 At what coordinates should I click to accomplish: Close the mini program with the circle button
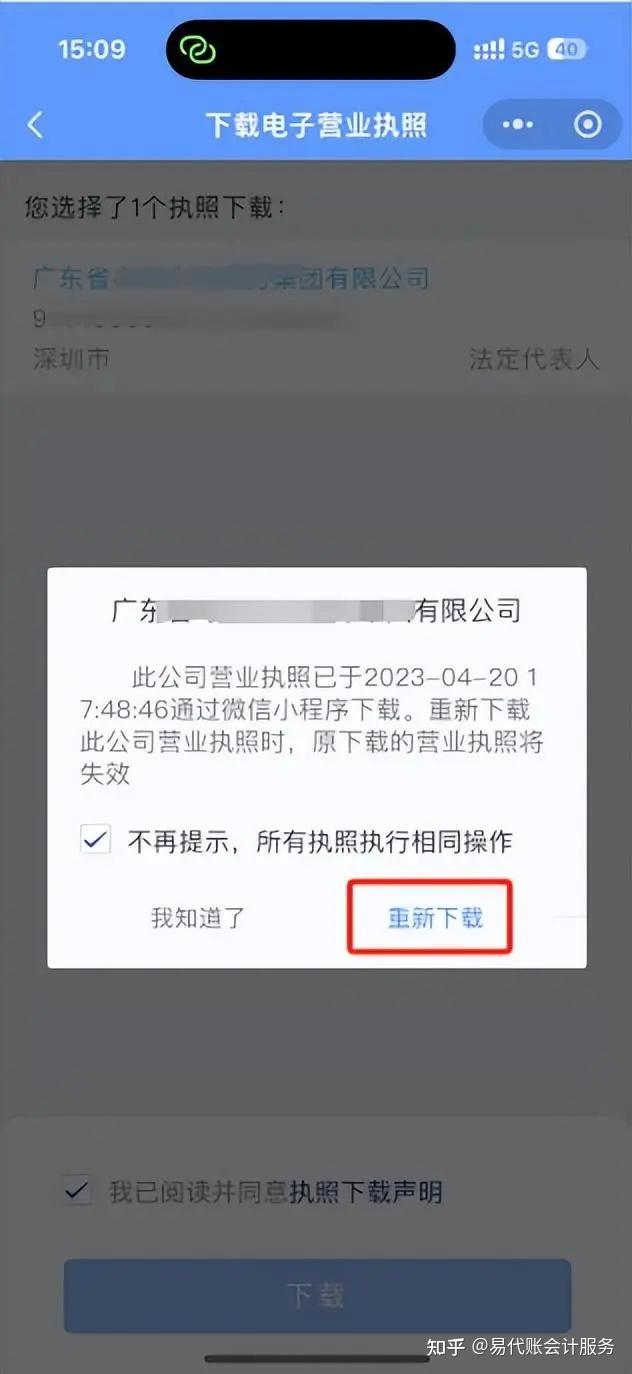tap(588, 125)
